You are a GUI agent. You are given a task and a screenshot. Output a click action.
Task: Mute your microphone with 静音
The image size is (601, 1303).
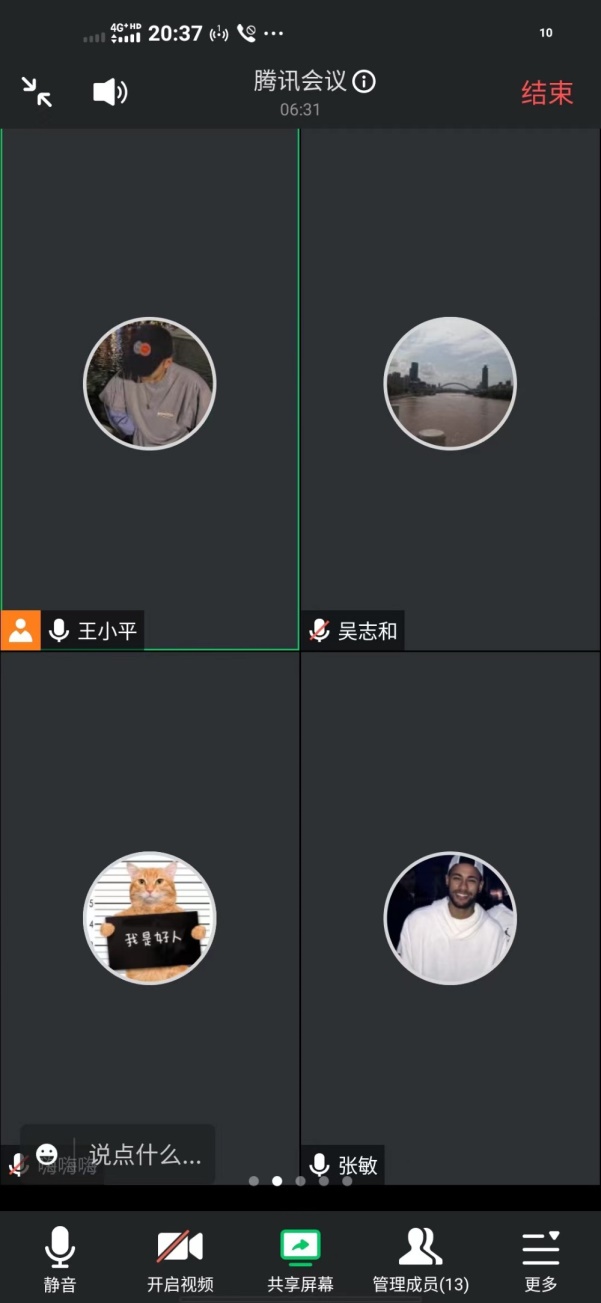59,1260
